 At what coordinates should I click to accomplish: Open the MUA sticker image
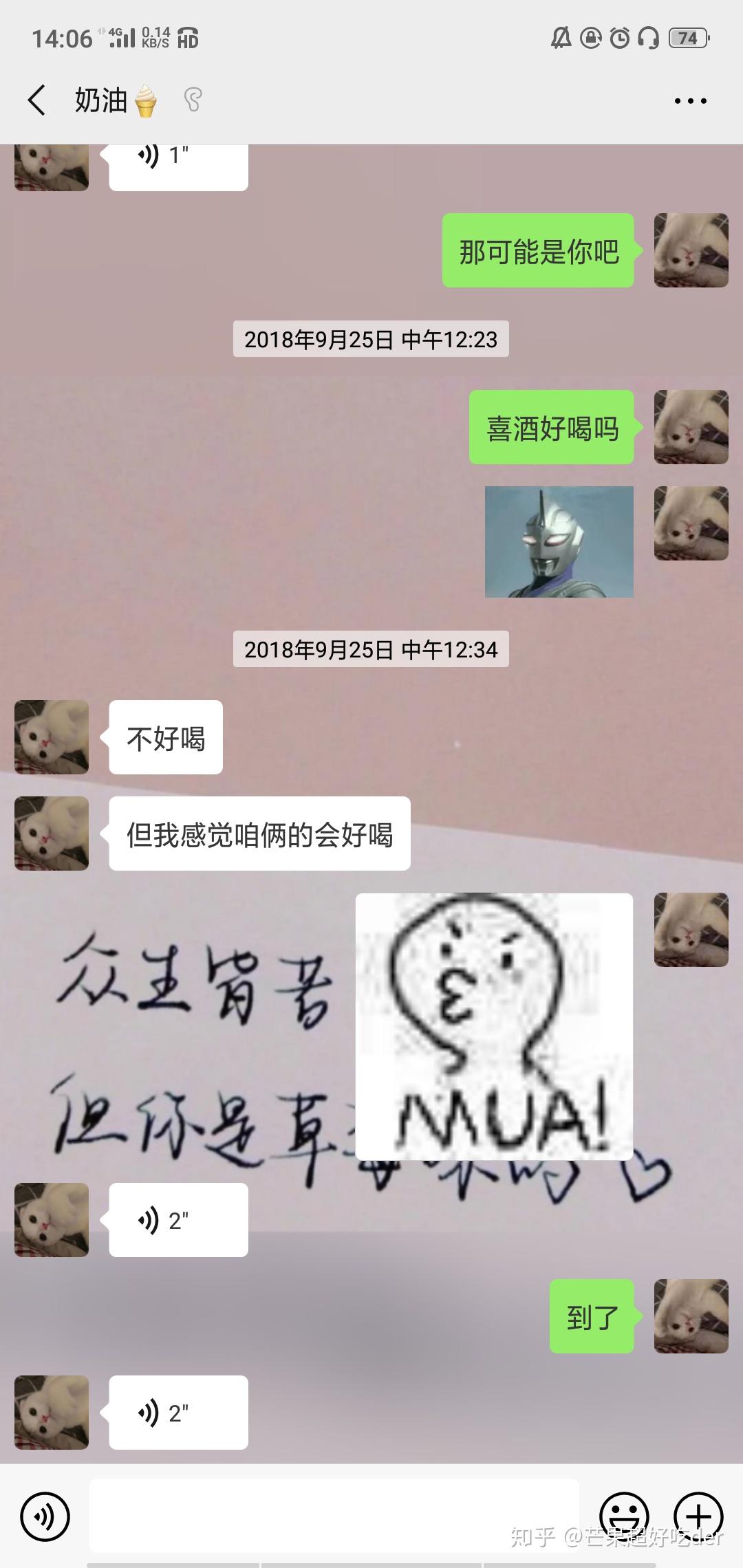point(494,1026)
